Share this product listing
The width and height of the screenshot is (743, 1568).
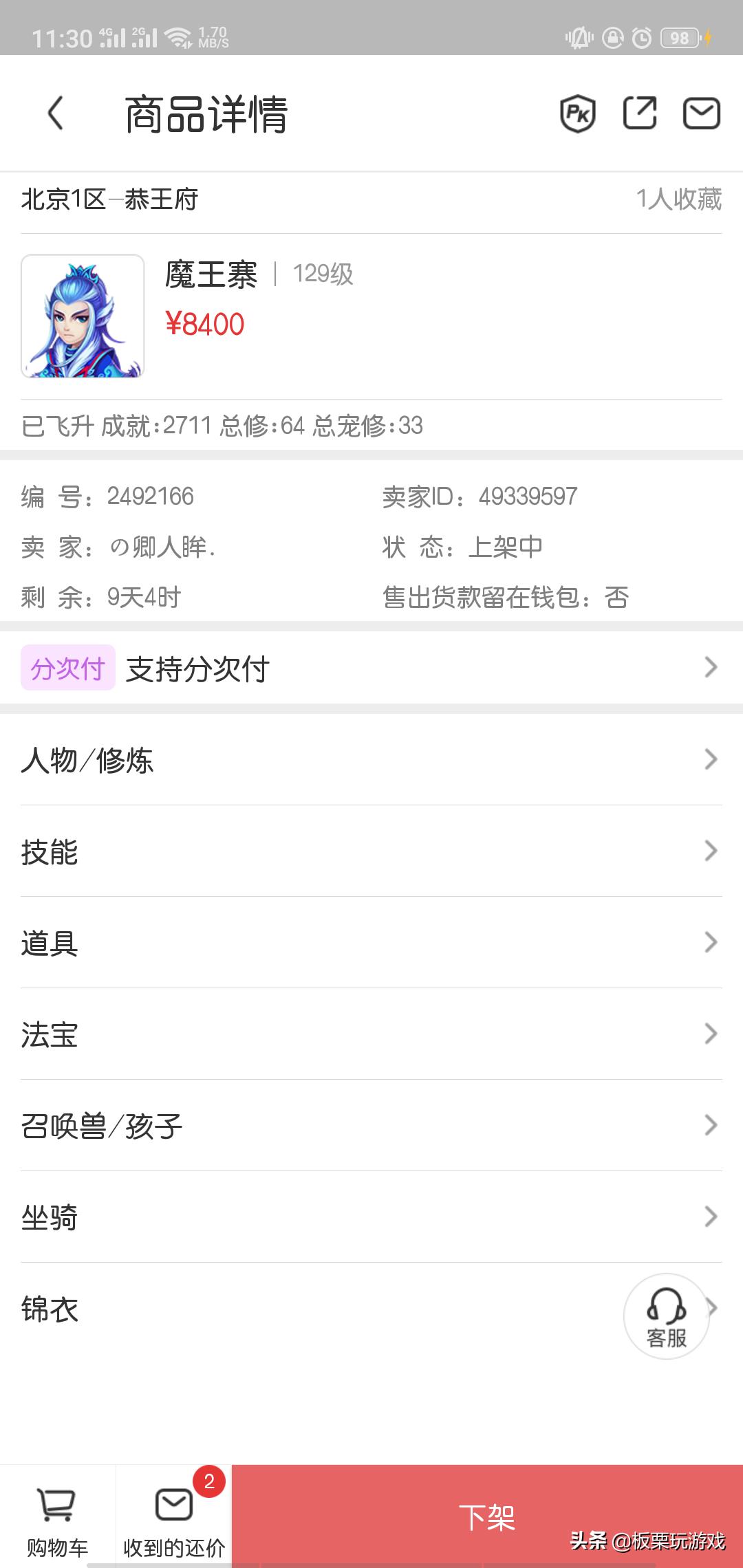[639, 113]
